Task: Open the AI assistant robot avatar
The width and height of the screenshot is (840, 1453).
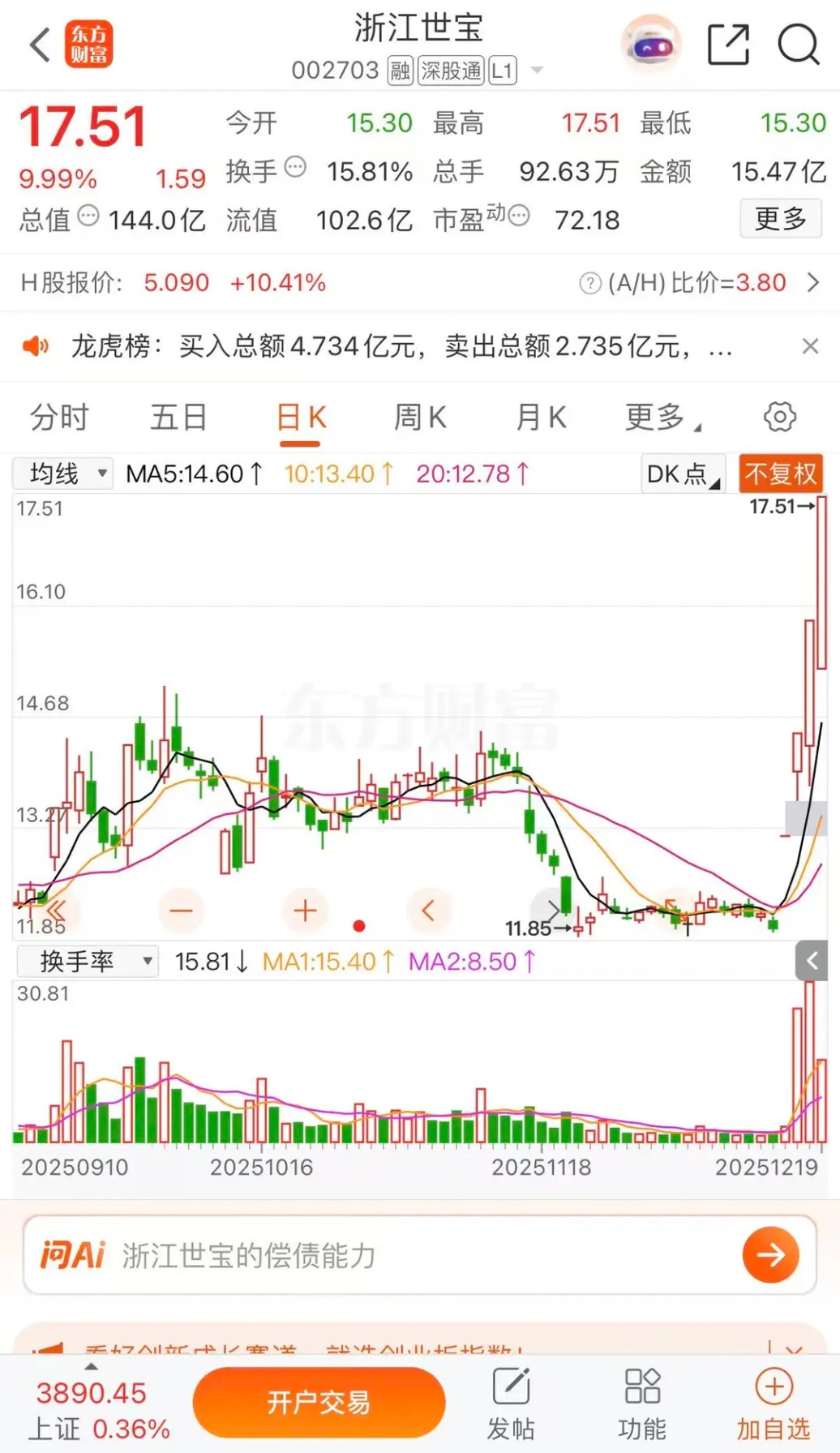Action: [651, 45]
